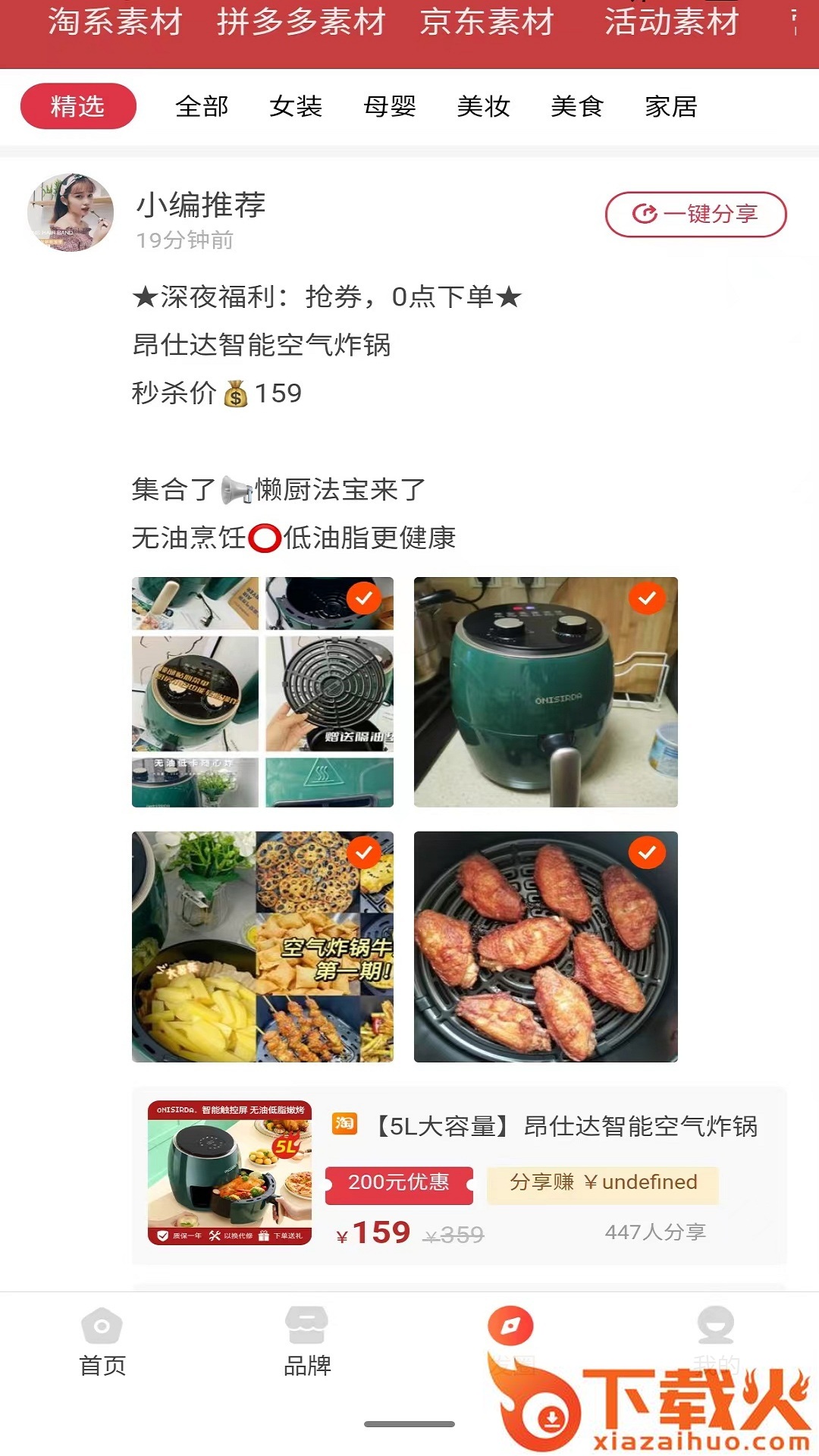Filter by 全部 category
The height and width of the screenshot is (1456, 819).
(202, 106)
